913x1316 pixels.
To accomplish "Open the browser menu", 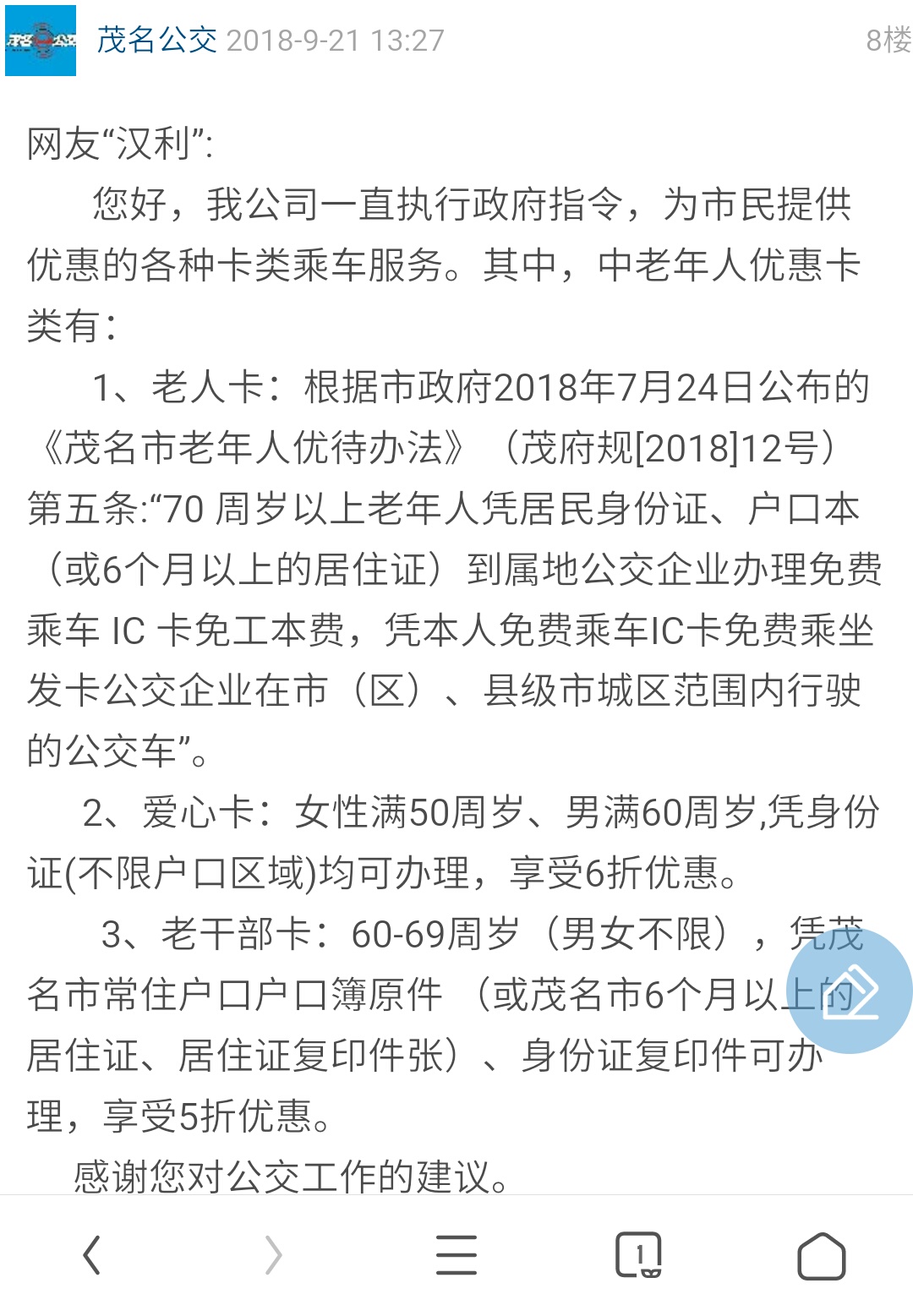I will pos(456,1255).
